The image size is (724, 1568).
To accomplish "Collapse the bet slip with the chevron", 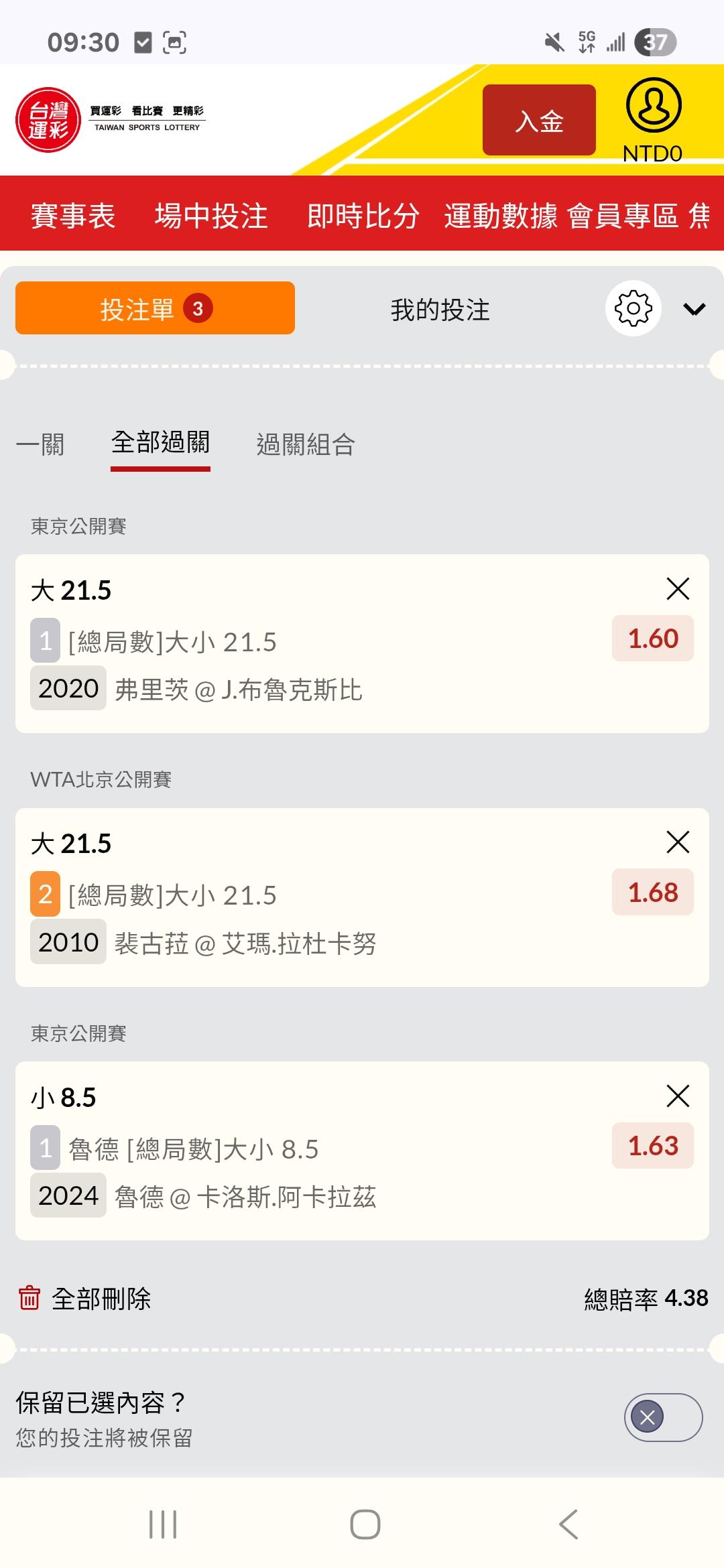I will click(x=694, y=309).
